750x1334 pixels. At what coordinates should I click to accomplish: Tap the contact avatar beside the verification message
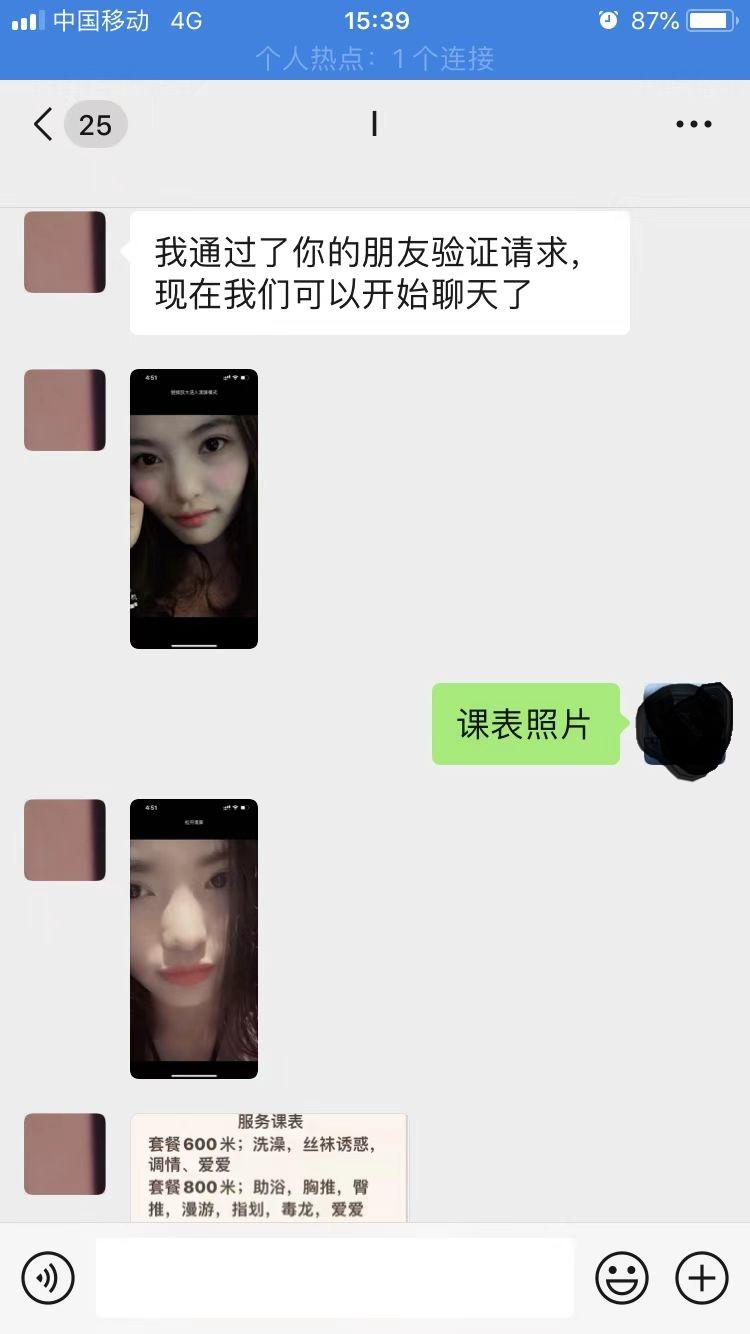[x=65, y=252]
